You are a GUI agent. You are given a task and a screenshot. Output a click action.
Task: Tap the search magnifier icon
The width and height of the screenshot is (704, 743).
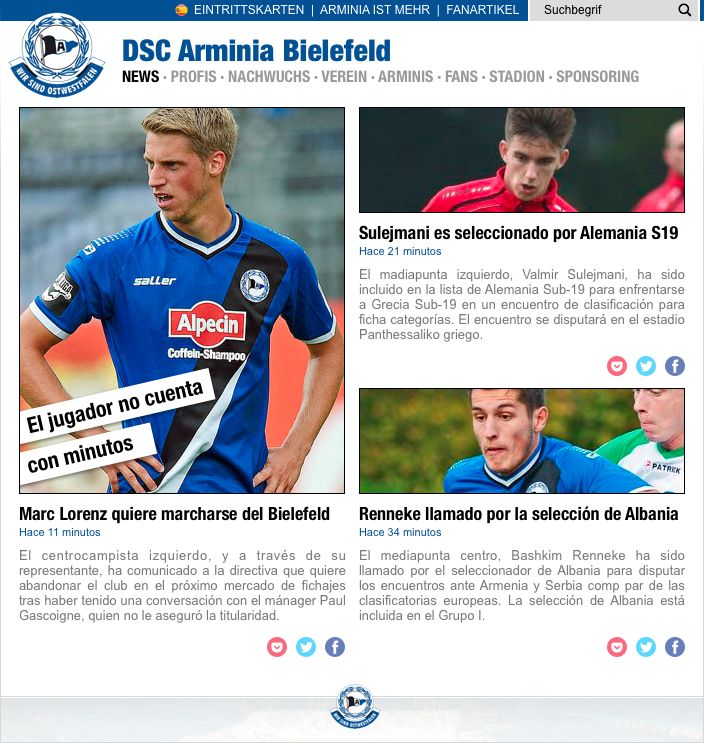pos(685,10)
